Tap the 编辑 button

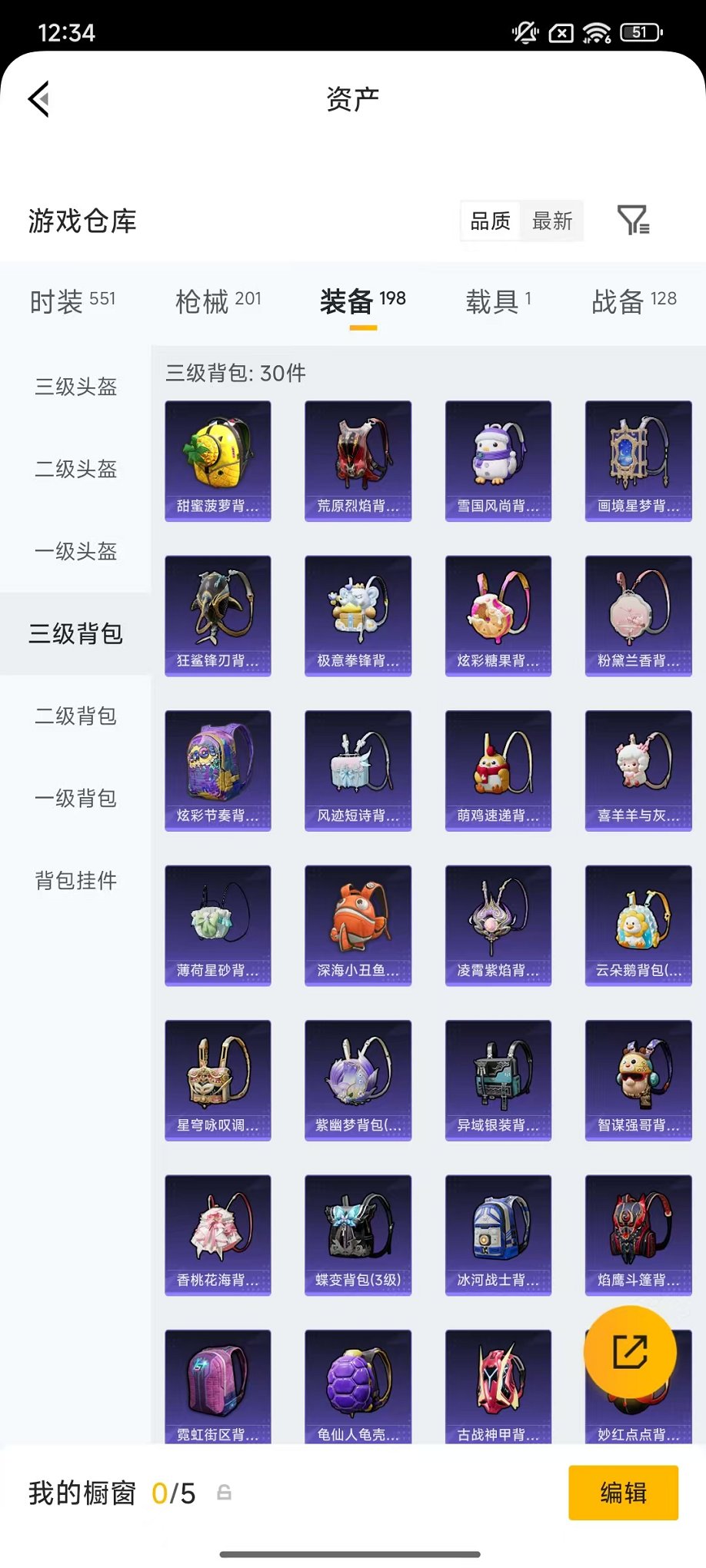tap(624, 1493)
